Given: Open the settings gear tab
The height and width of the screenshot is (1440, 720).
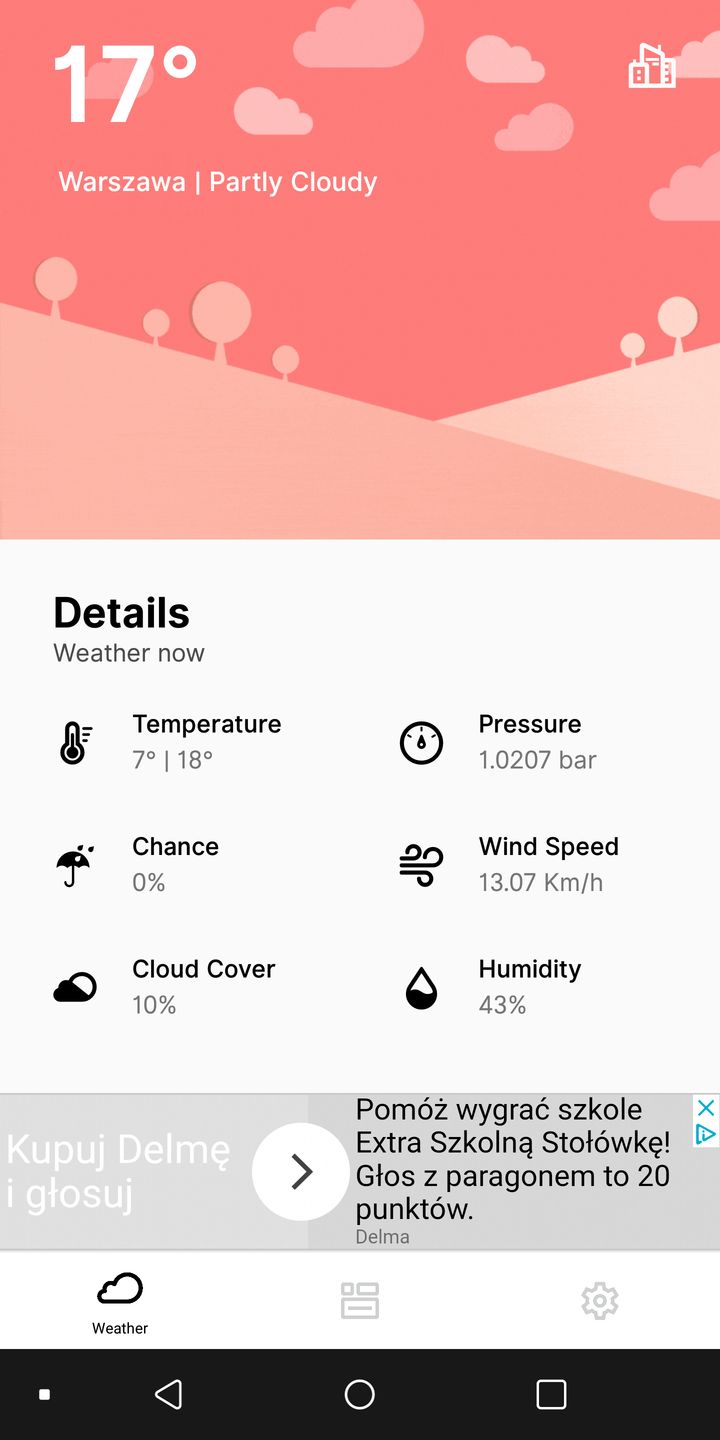Looking at the screenshot, I should tap(600, 1300).
